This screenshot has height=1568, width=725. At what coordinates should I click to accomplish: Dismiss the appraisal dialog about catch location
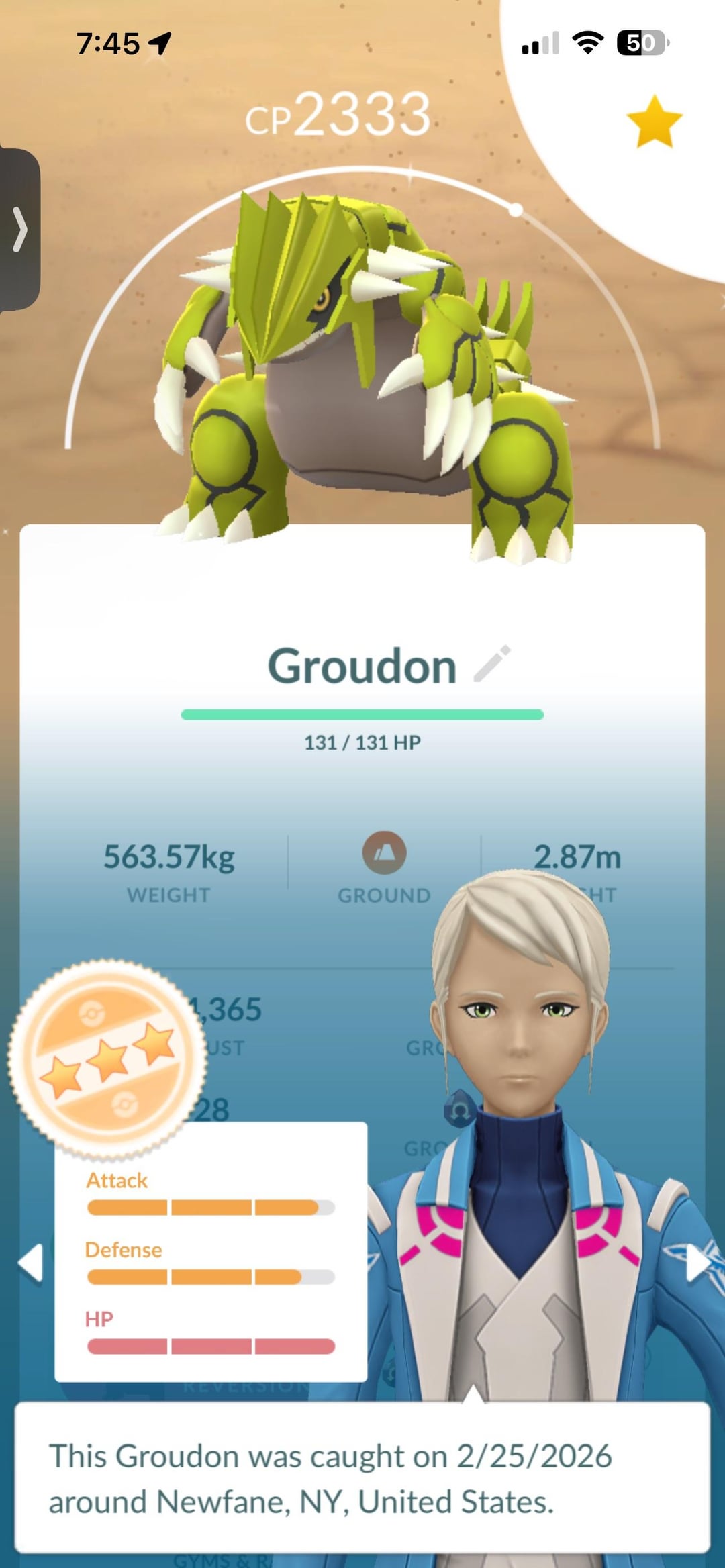pyautogui.click(x=362, y=1478)
